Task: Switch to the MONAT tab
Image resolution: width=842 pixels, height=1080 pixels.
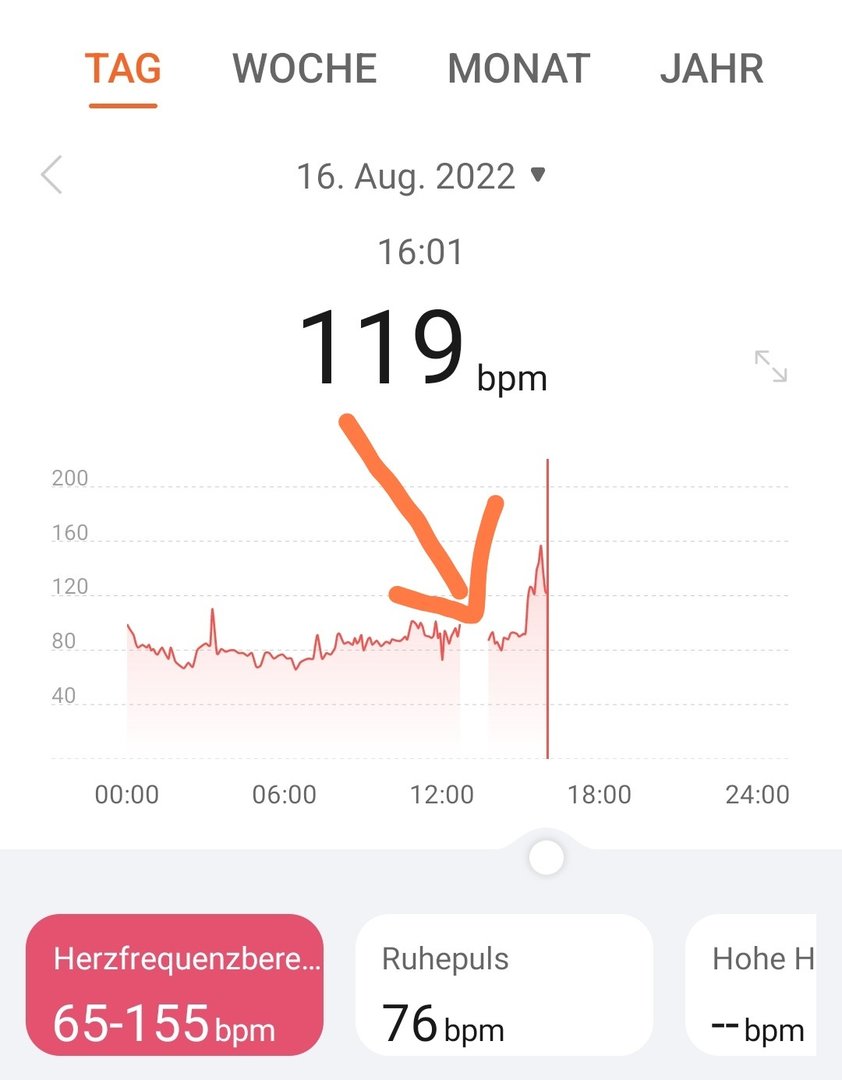Action: pos(518,69)
